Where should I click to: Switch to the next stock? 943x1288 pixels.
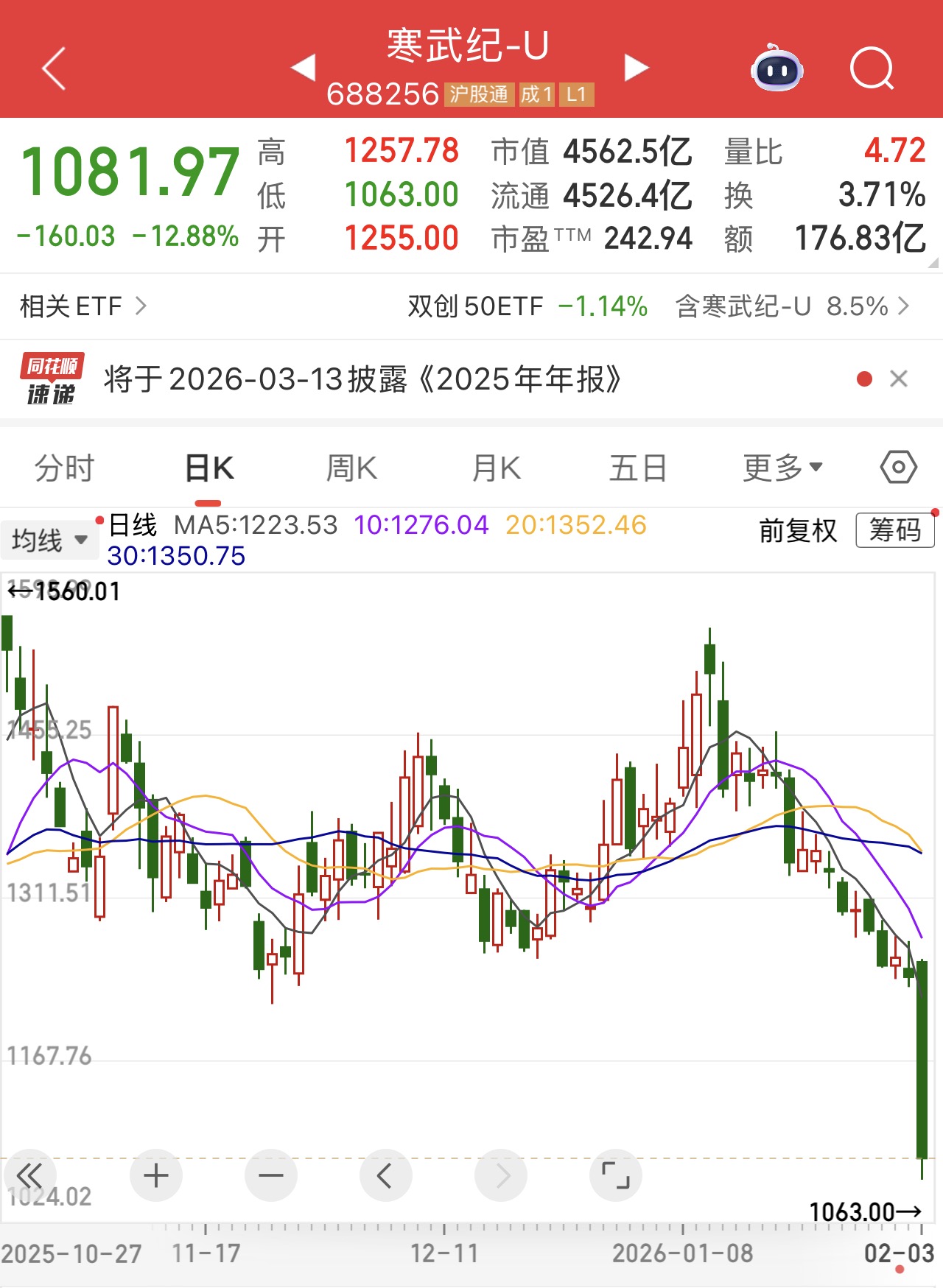click(636, 68)
